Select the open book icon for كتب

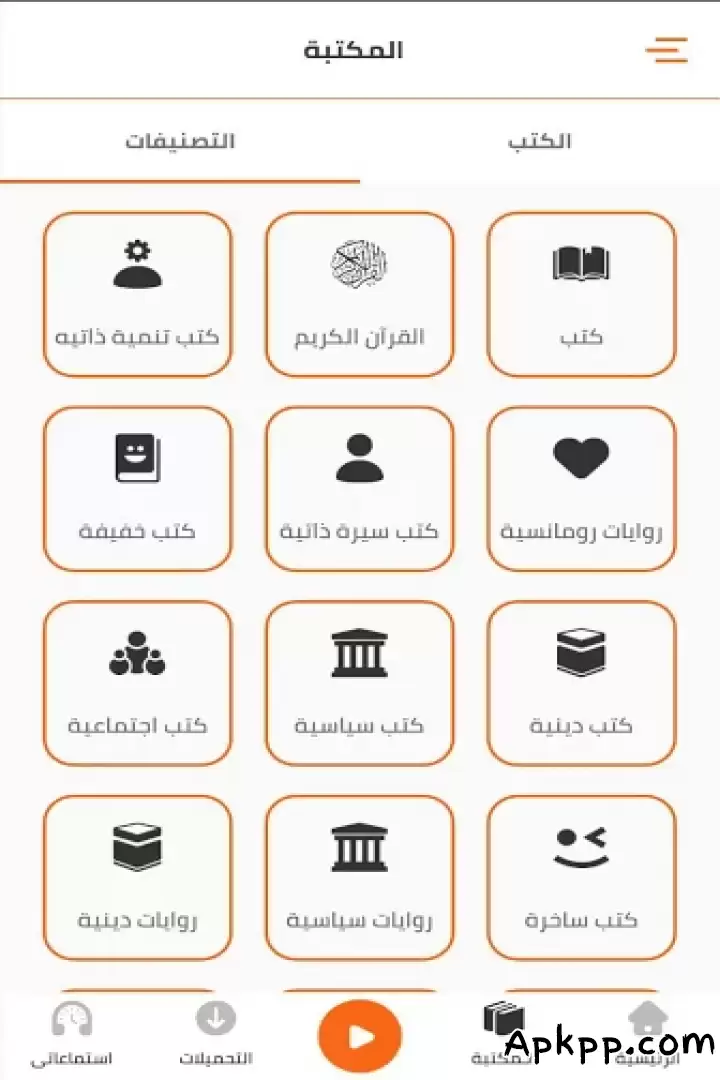coord(581,262)
